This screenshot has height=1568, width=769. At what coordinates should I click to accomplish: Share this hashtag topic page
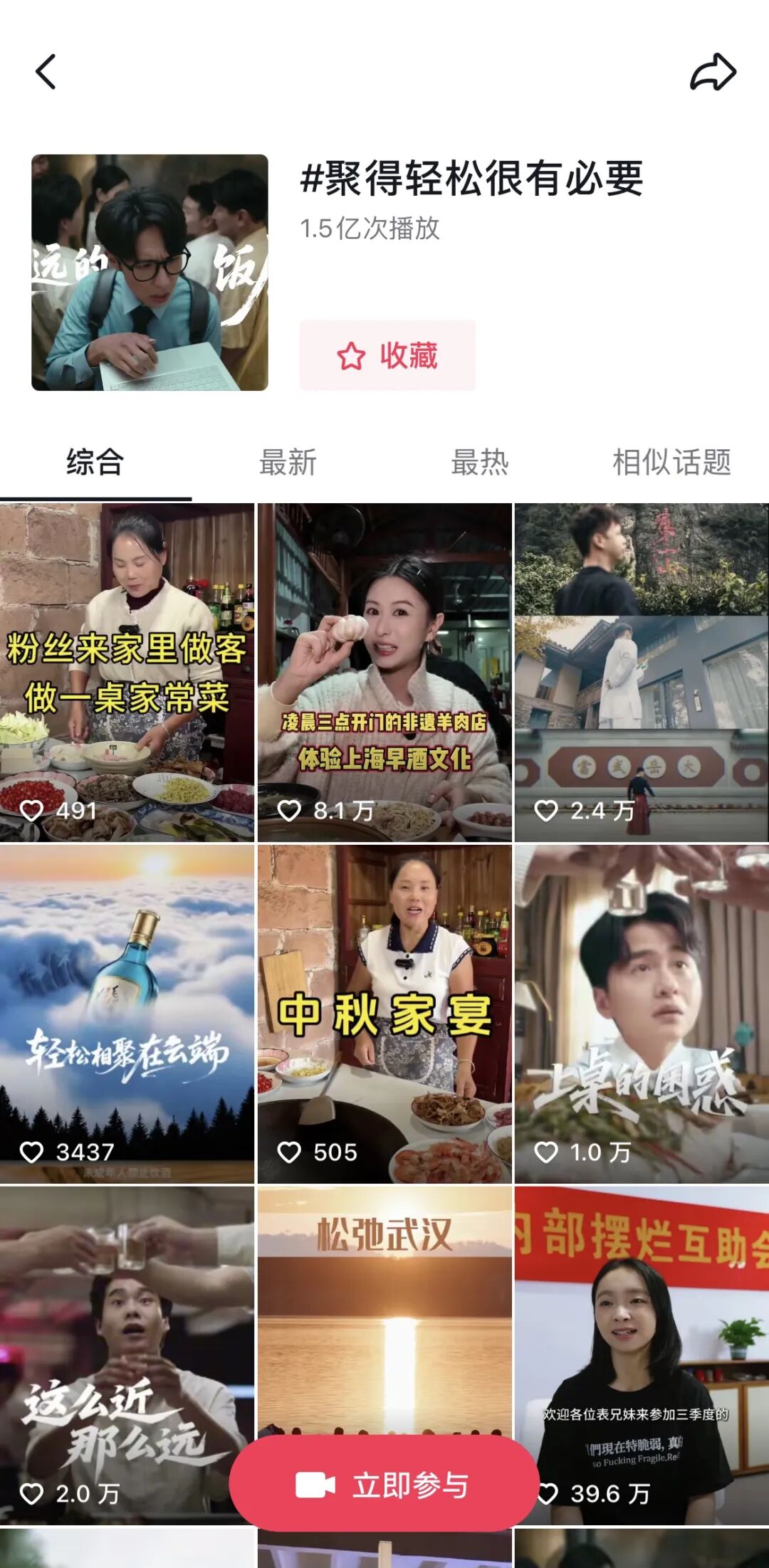click(713, 72)
